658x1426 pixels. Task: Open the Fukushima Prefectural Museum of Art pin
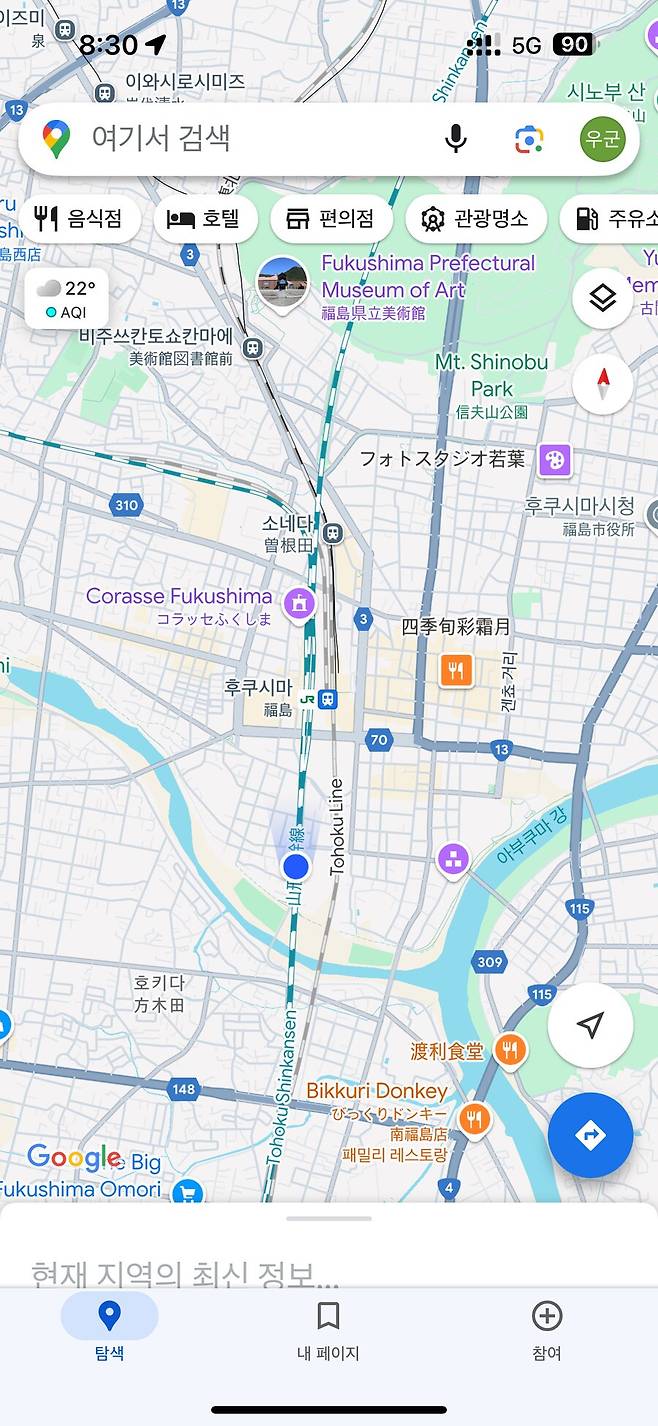pyautogui.click(x=283, y=281)
